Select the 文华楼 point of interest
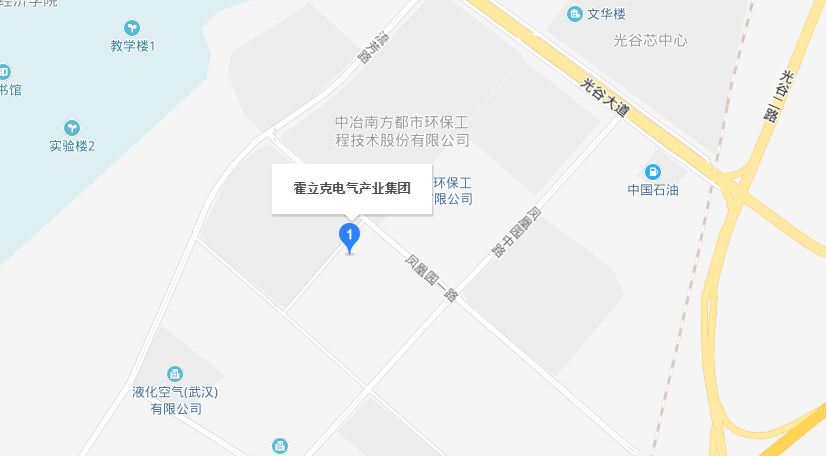The height and width of the screenshot is (456, 827). (575, 13)
